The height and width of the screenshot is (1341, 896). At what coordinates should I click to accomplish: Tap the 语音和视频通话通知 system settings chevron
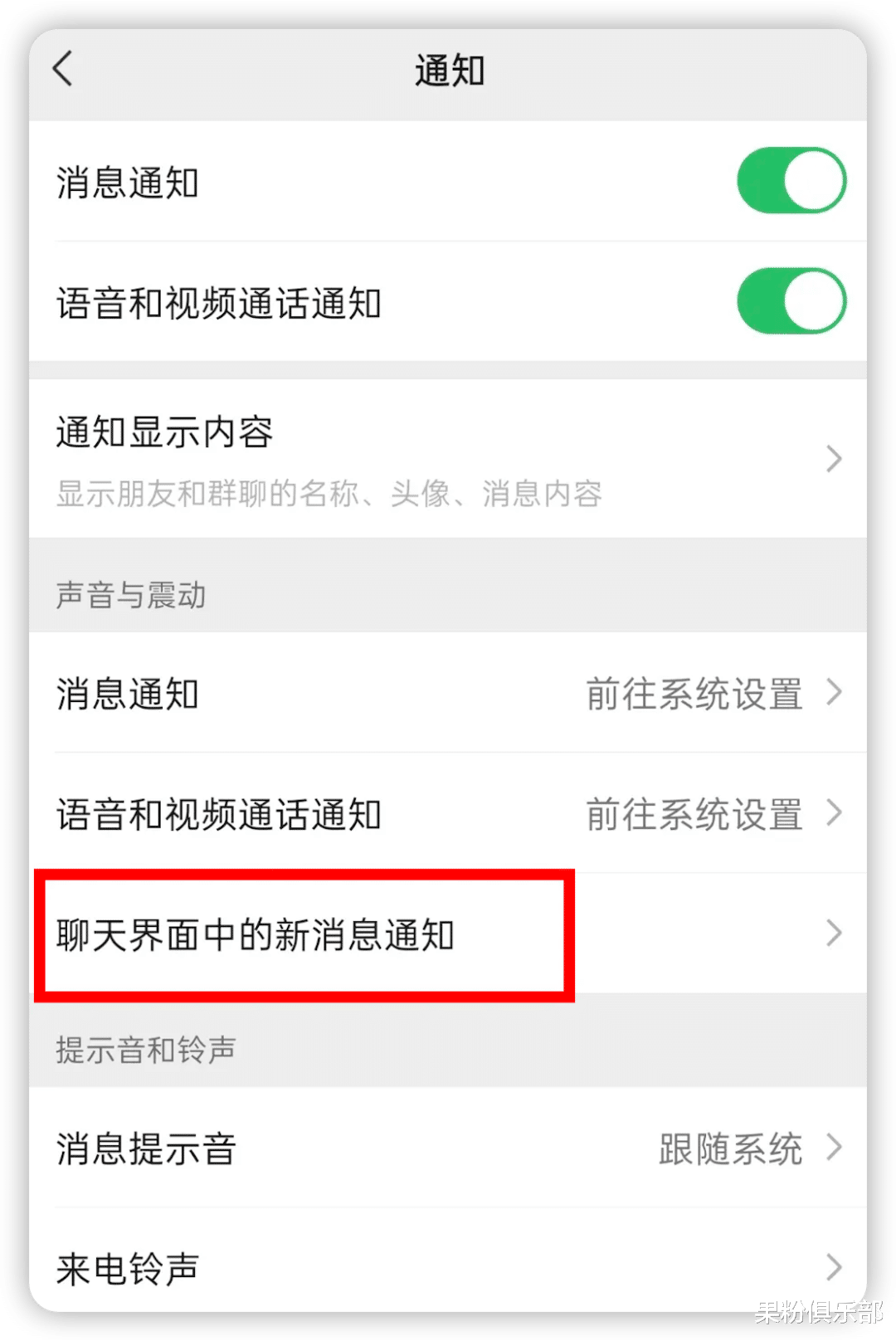tap(835, 814)
